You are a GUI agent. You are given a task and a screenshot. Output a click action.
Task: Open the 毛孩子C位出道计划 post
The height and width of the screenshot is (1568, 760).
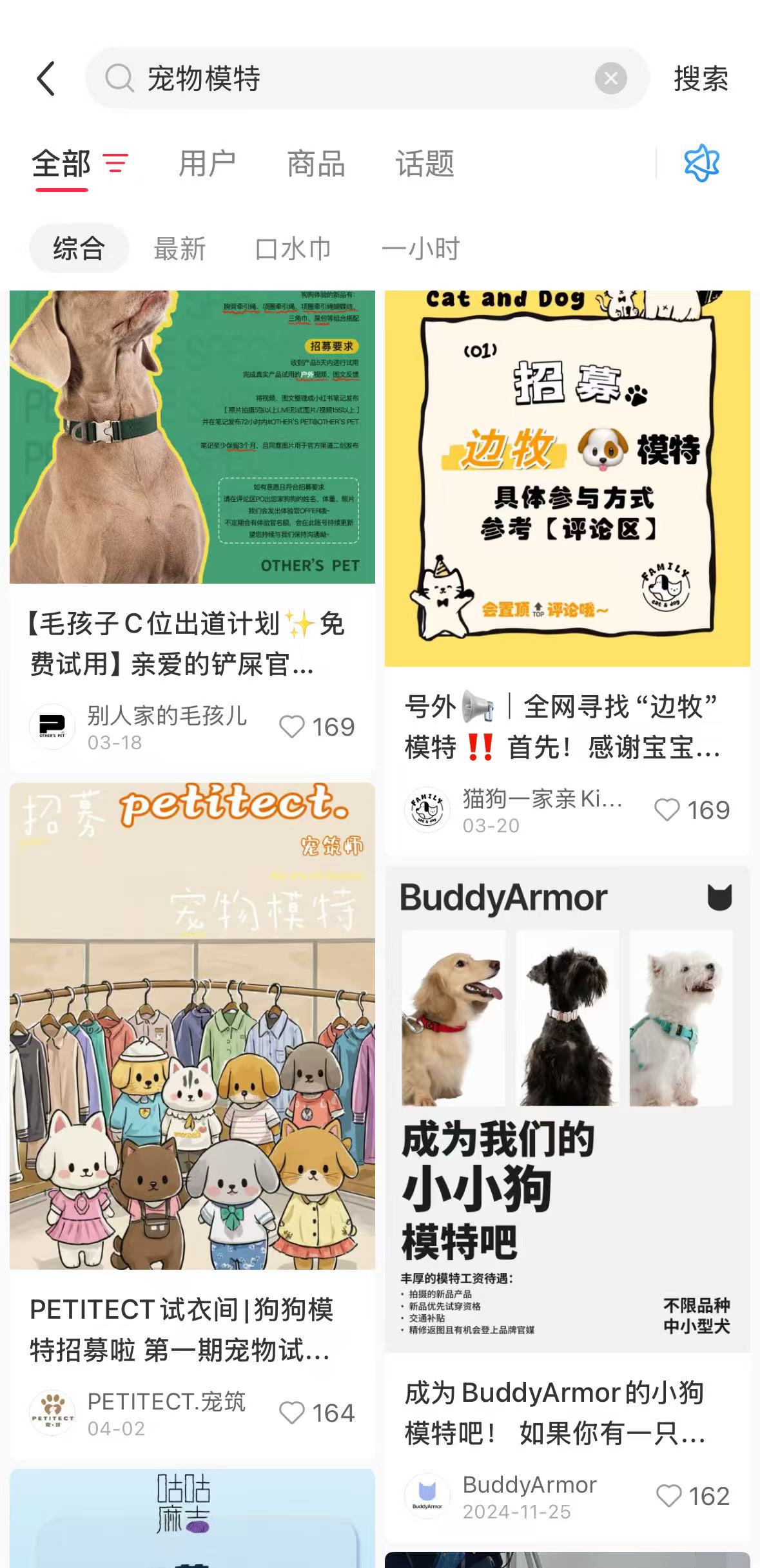pos(192,643)
